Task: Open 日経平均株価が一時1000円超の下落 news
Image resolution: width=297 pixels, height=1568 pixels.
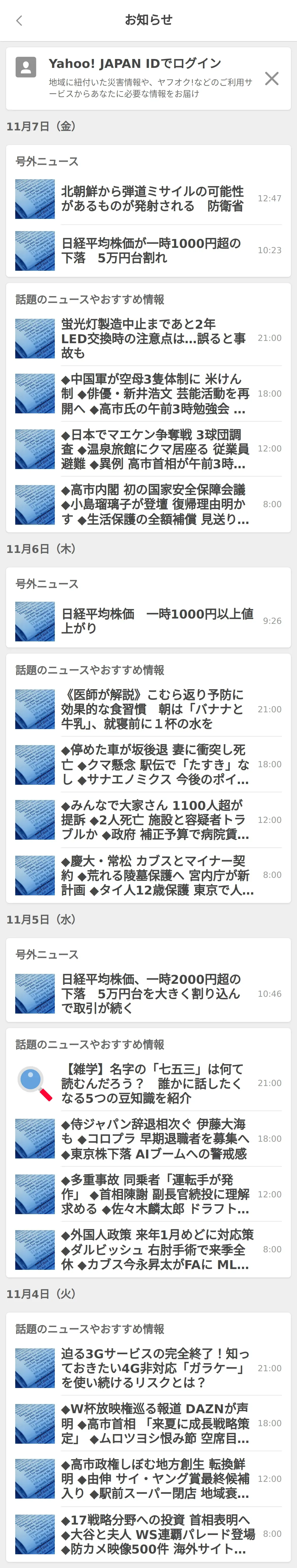Action: pos(152,250)
